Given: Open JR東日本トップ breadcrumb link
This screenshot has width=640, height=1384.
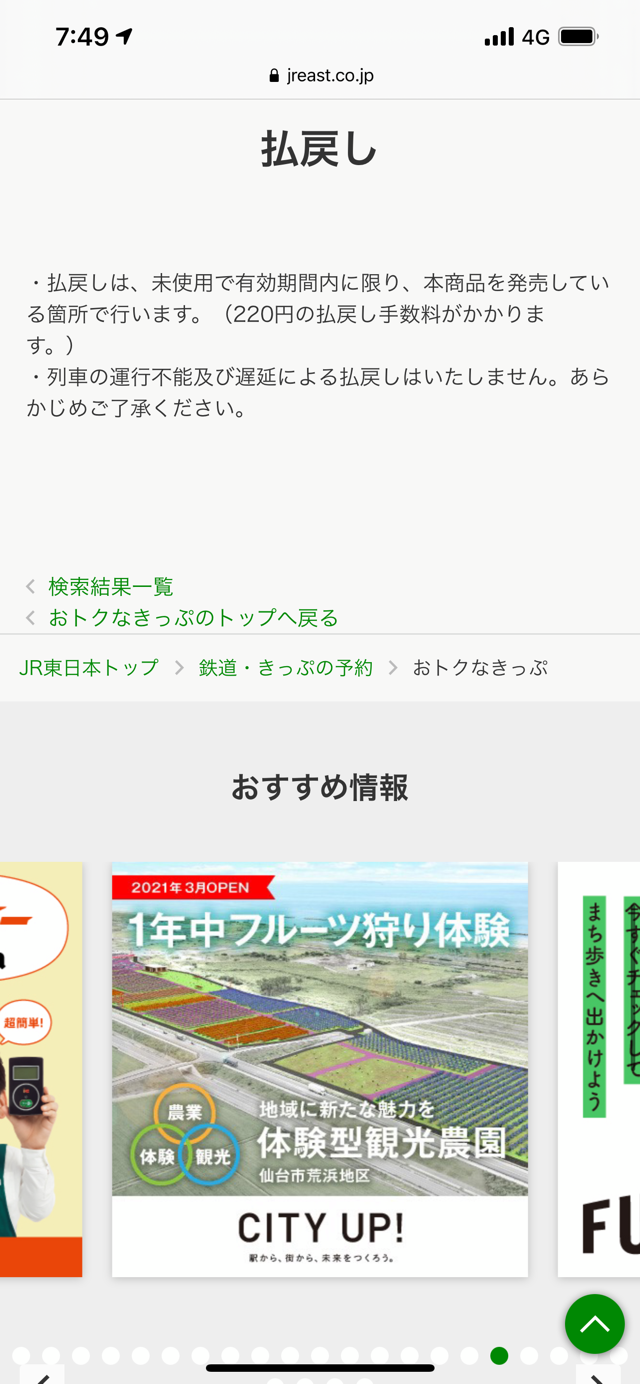Looking at the screenshot, I should [89, 667].
